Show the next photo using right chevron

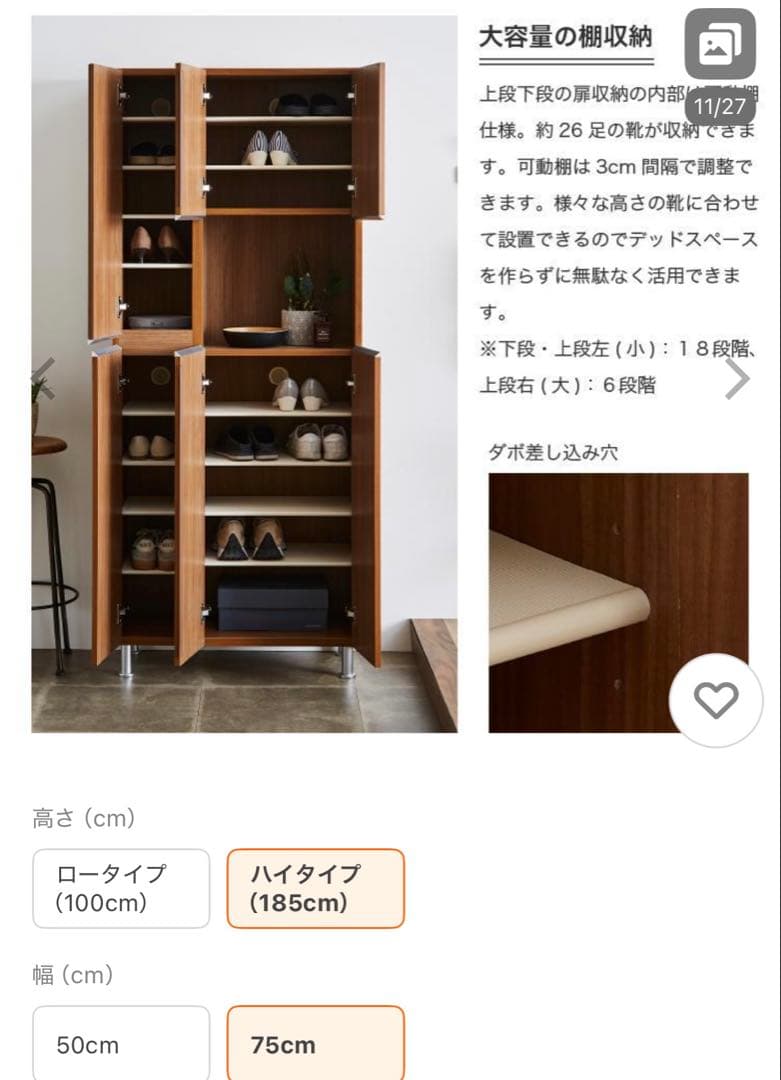pos(739,379)
